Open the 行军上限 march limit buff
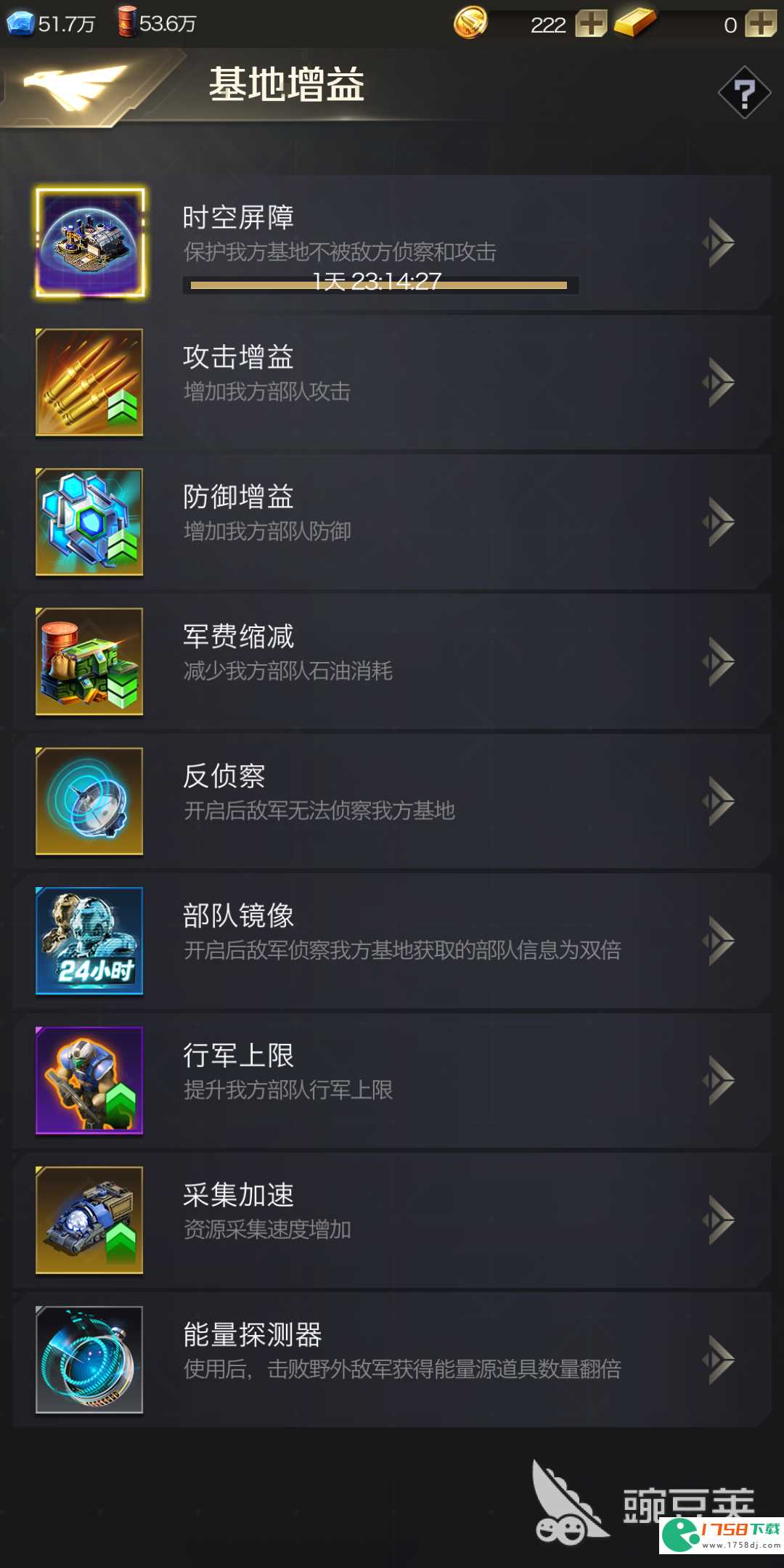 [x=392, y=1080]
